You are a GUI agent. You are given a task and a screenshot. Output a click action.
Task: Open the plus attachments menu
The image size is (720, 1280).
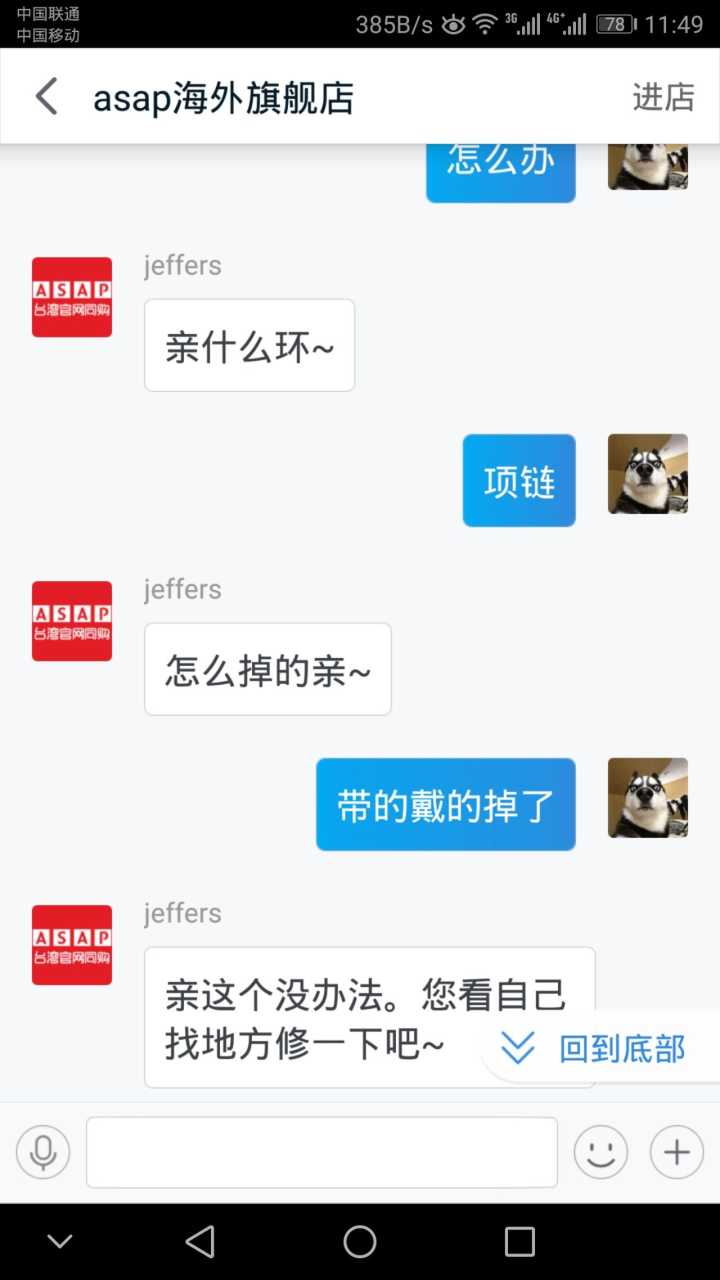(677, 1152)
